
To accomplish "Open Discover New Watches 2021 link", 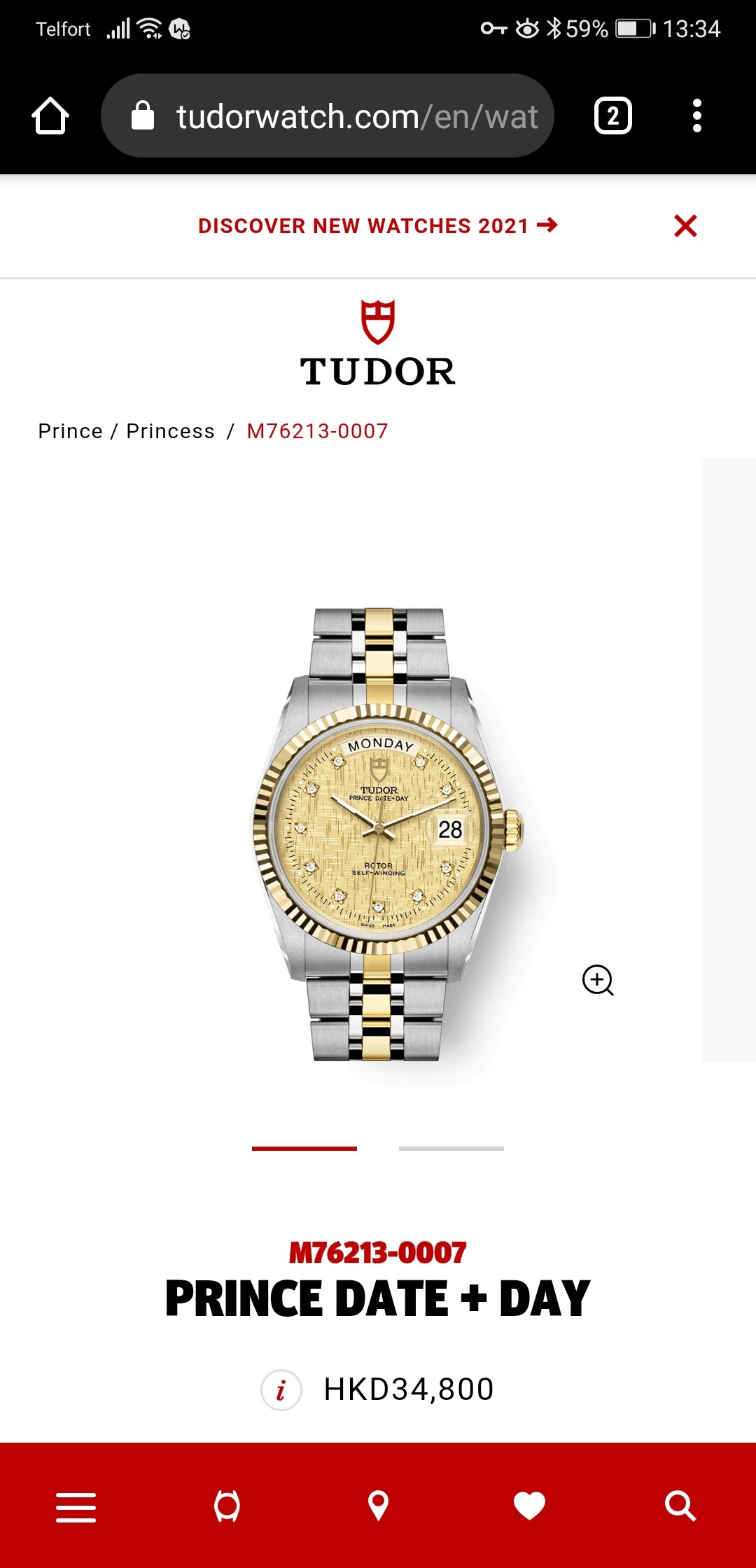I will click(377, 225).
